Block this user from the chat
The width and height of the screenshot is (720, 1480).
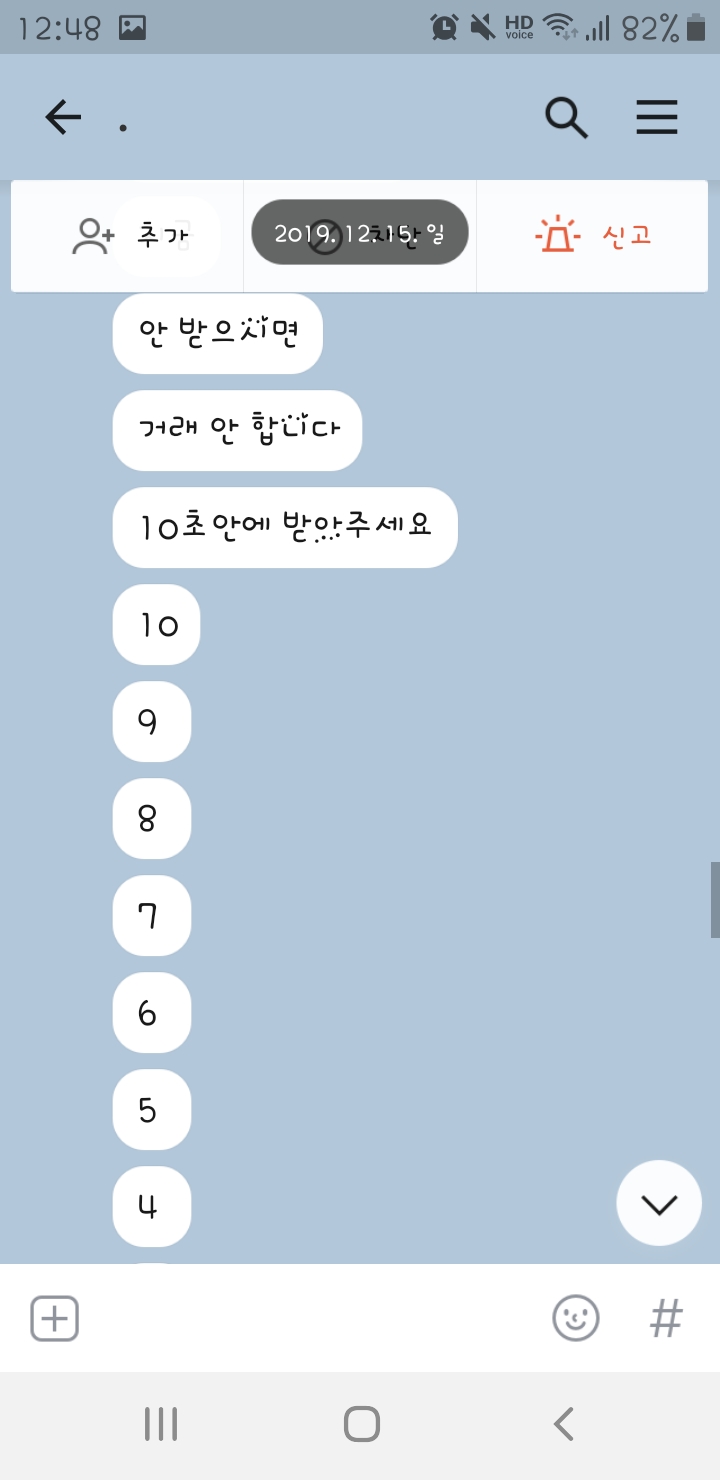(x=360, y=236)
